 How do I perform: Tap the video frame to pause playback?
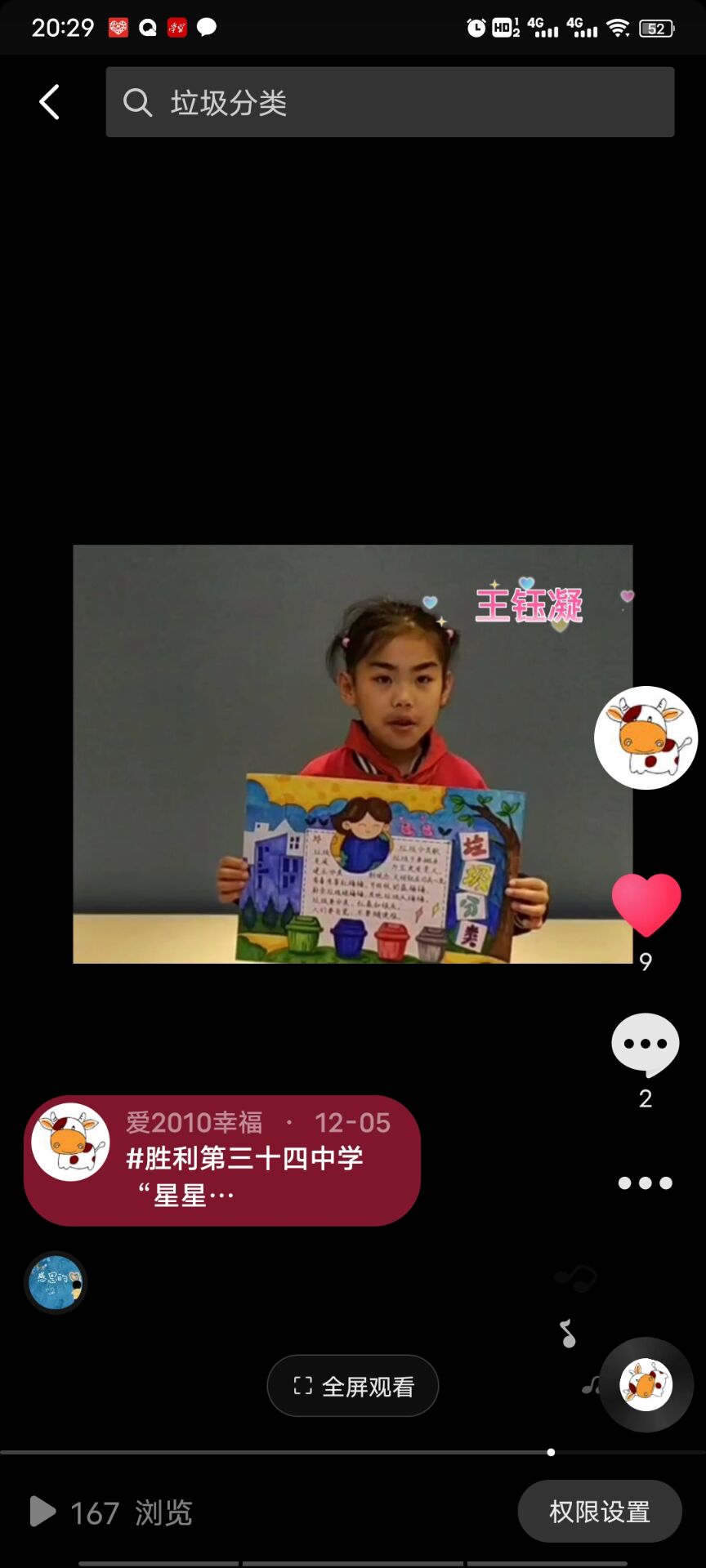[353, 754]
